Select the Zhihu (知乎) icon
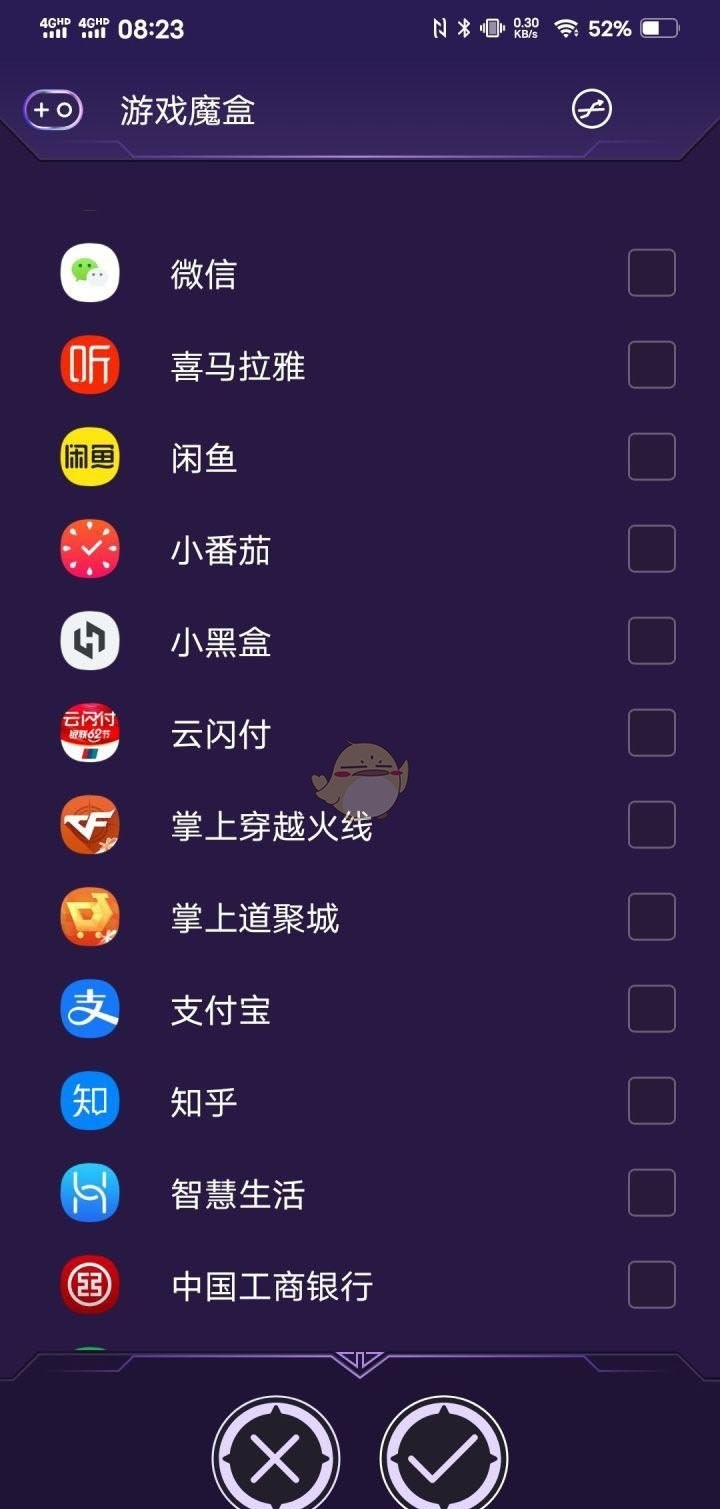 coord(89,1101)
